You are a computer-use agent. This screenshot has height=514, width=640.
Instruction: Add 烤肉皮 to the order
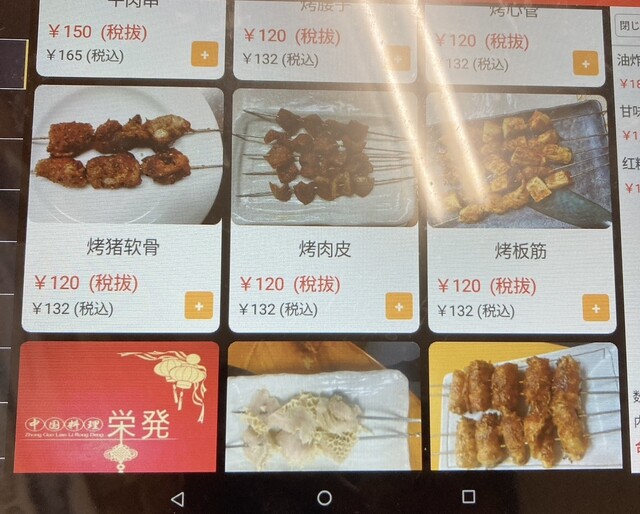click(399, 305)
